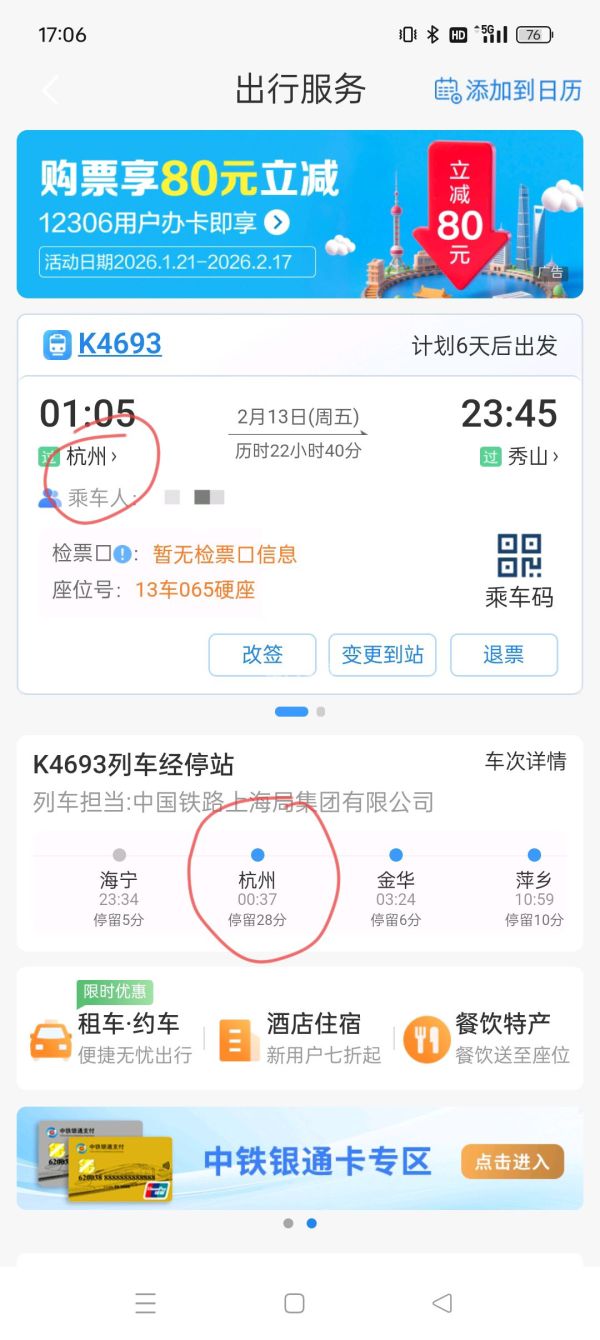Tap 改签 to reschedule the ticket
Image resolution: width=600 pixels, height=1340 pixels.
click(262, 655)
